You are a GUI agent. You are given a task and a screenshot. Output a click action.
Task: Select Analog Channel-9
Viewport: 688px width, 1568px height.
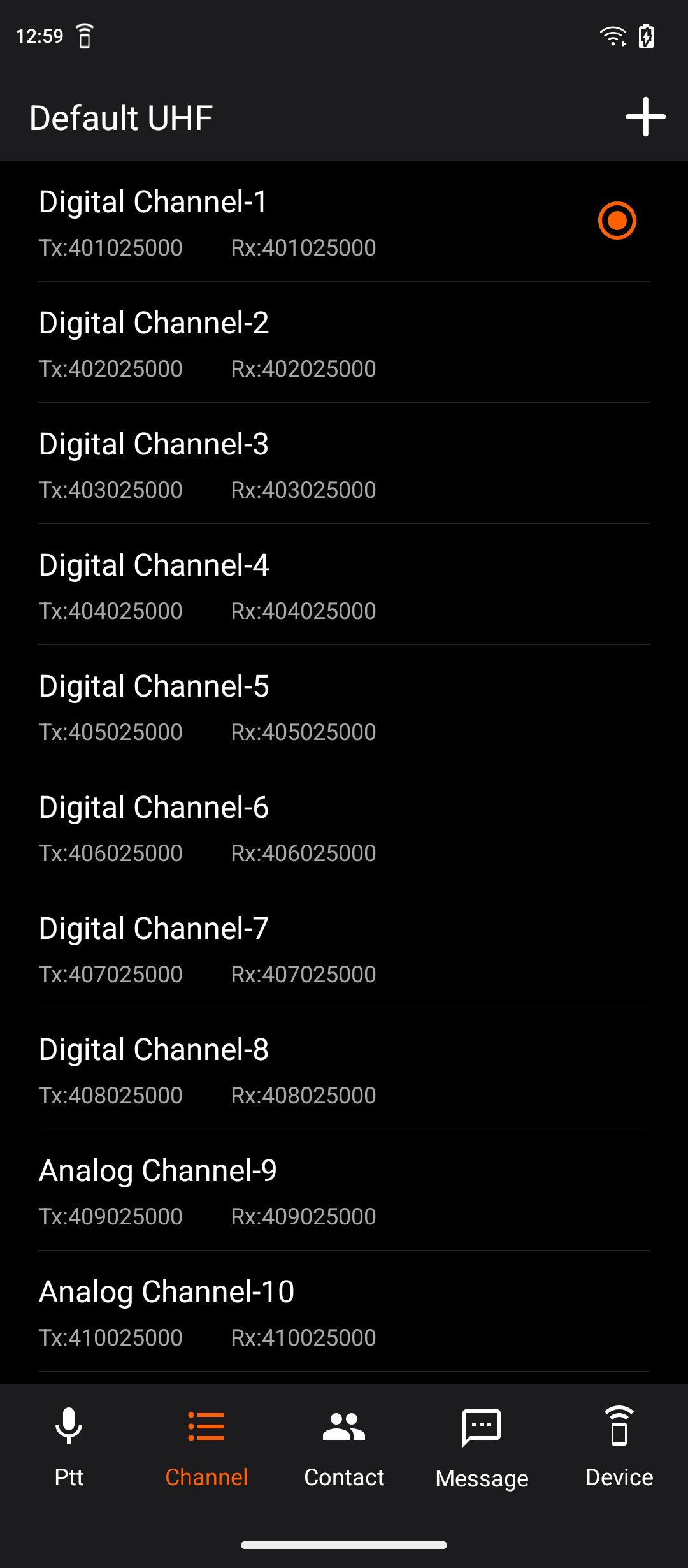click(x=344, y=1190)
